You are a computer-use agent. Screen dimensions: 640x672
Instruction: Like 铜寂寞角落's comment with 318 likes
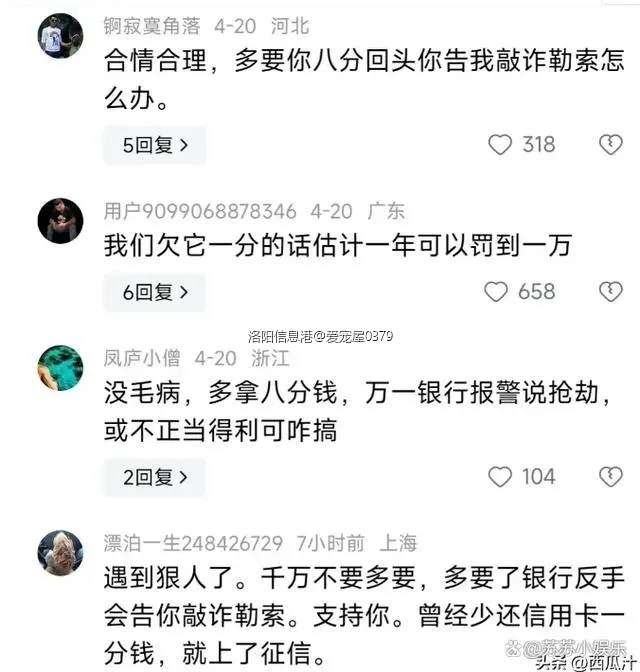coord(500,145)
